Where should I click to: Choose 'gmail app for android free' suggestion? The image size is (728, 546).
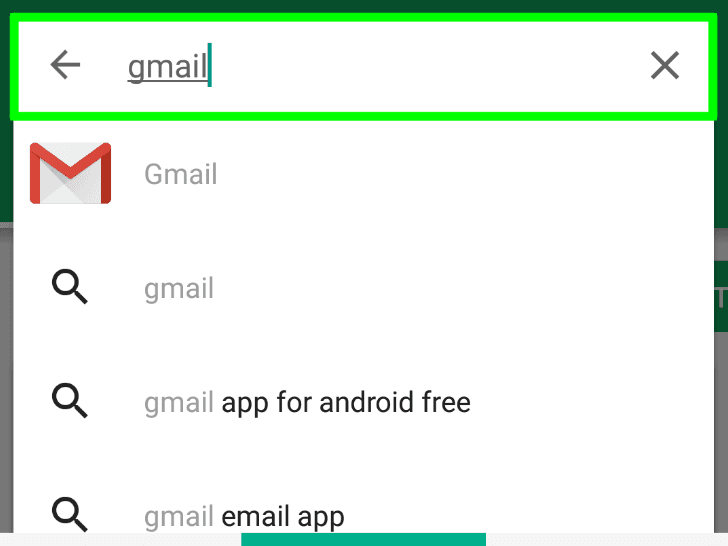(x=306, y=402)
